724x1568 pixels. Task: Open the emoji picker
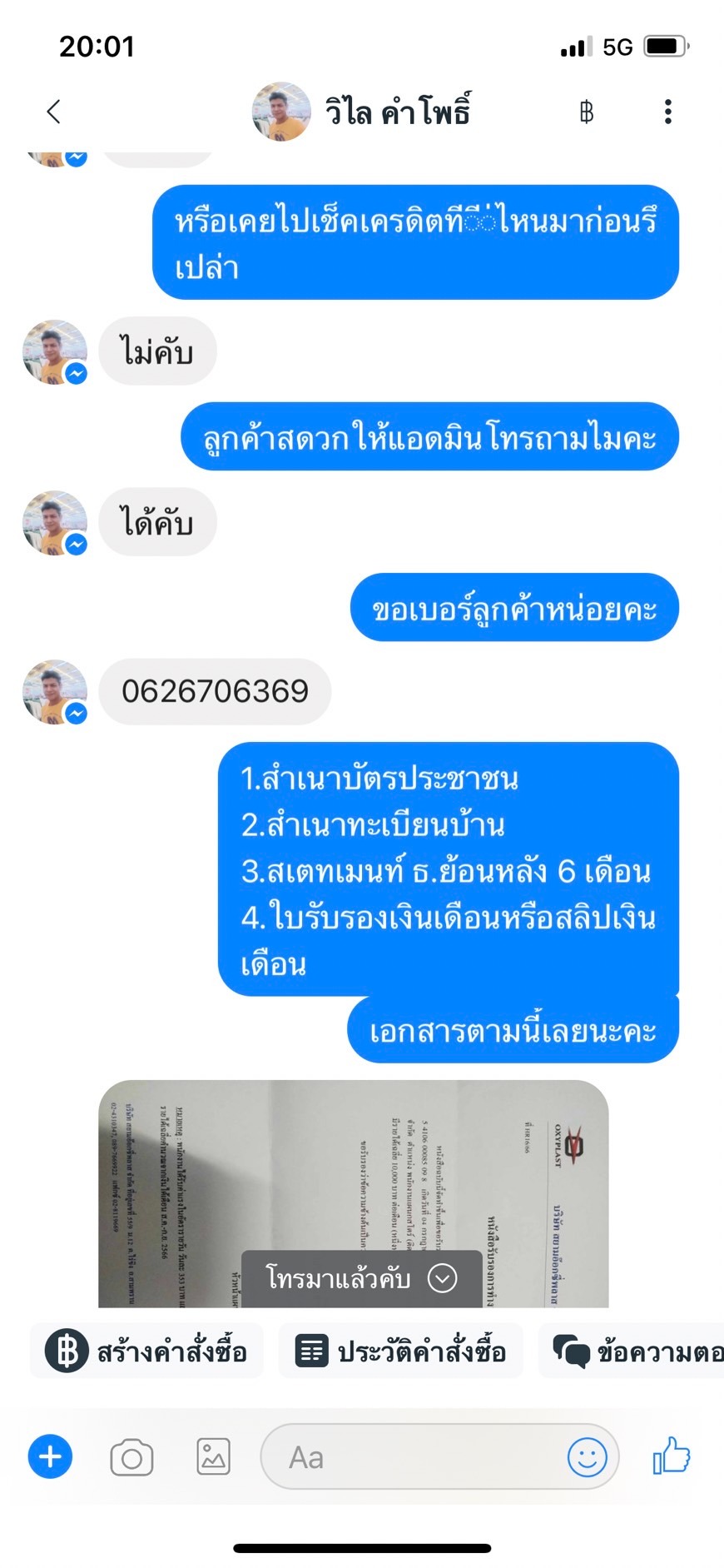587,1457
